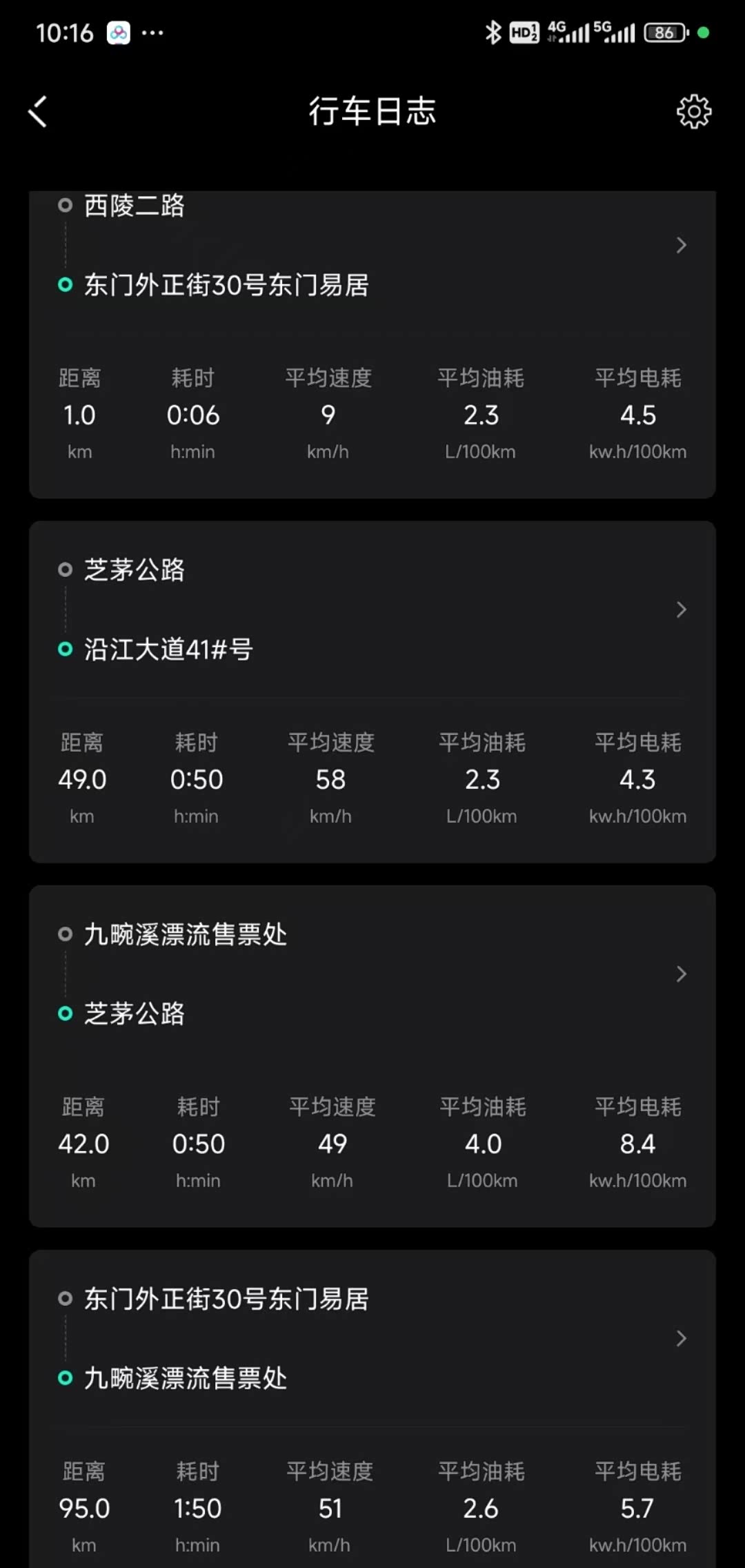The image size is (745, 1568).
Task: Open the settings gear icon
Action: click(x=693, y=111)
